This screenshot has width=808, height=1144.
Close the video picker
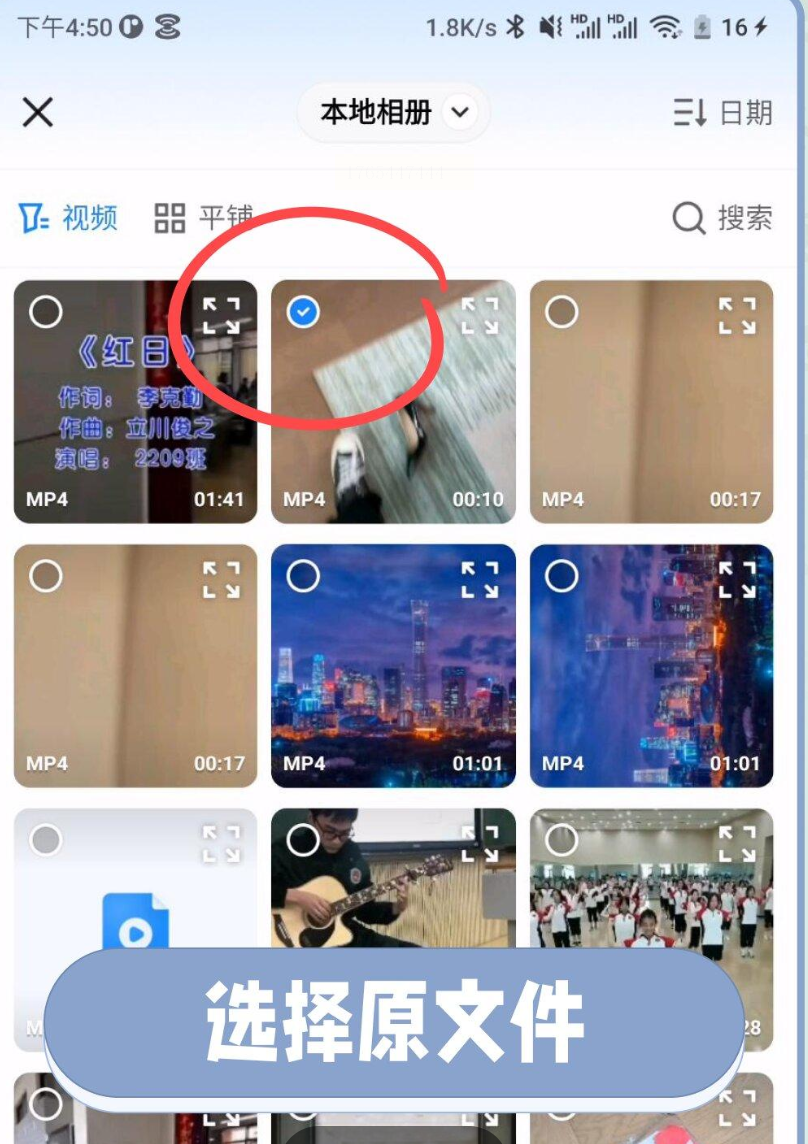[38, 112]
